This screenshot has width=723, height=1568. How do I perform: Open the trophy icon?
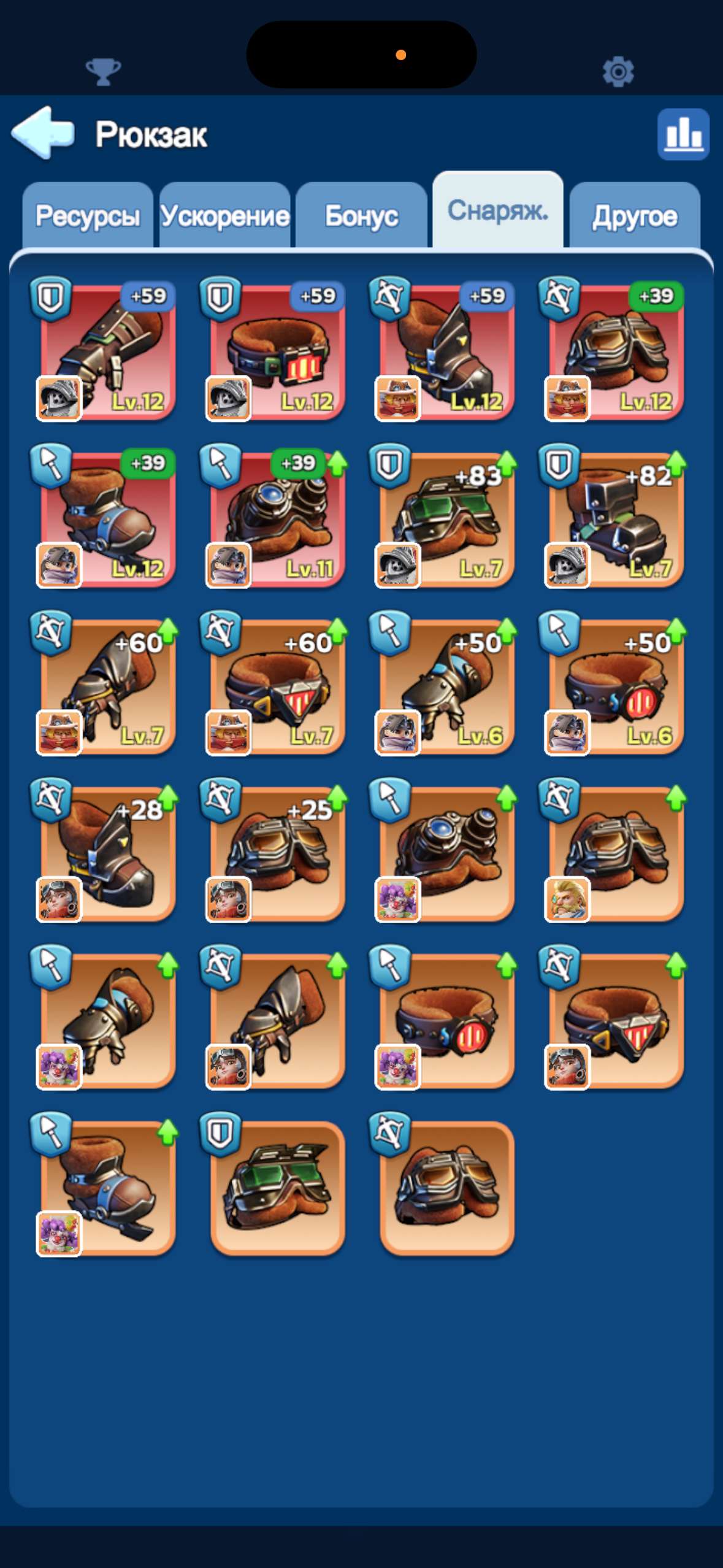point(103,72)
